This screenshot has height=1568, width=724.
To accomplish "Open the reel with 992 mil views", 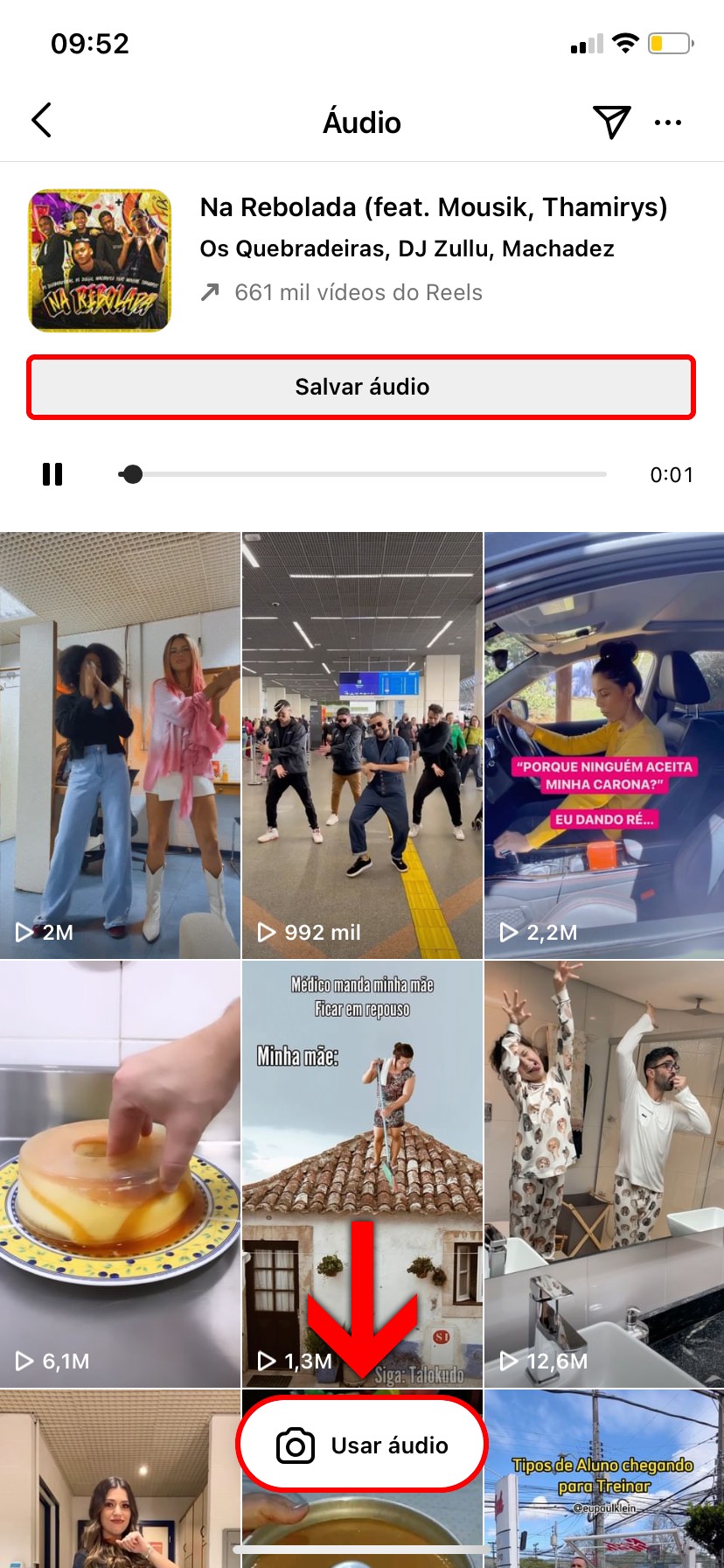I will pyautogui.click(x=362, y=744).
